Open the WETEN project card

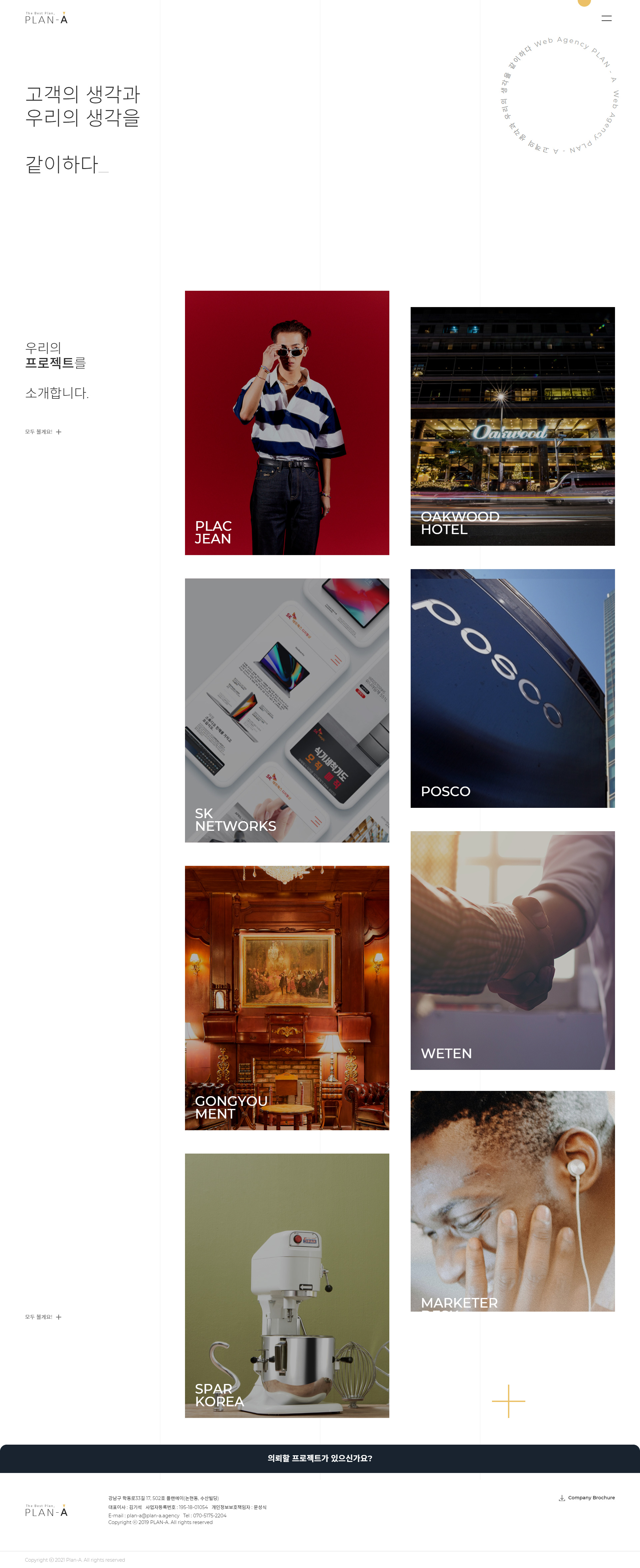tap(512, 950)
